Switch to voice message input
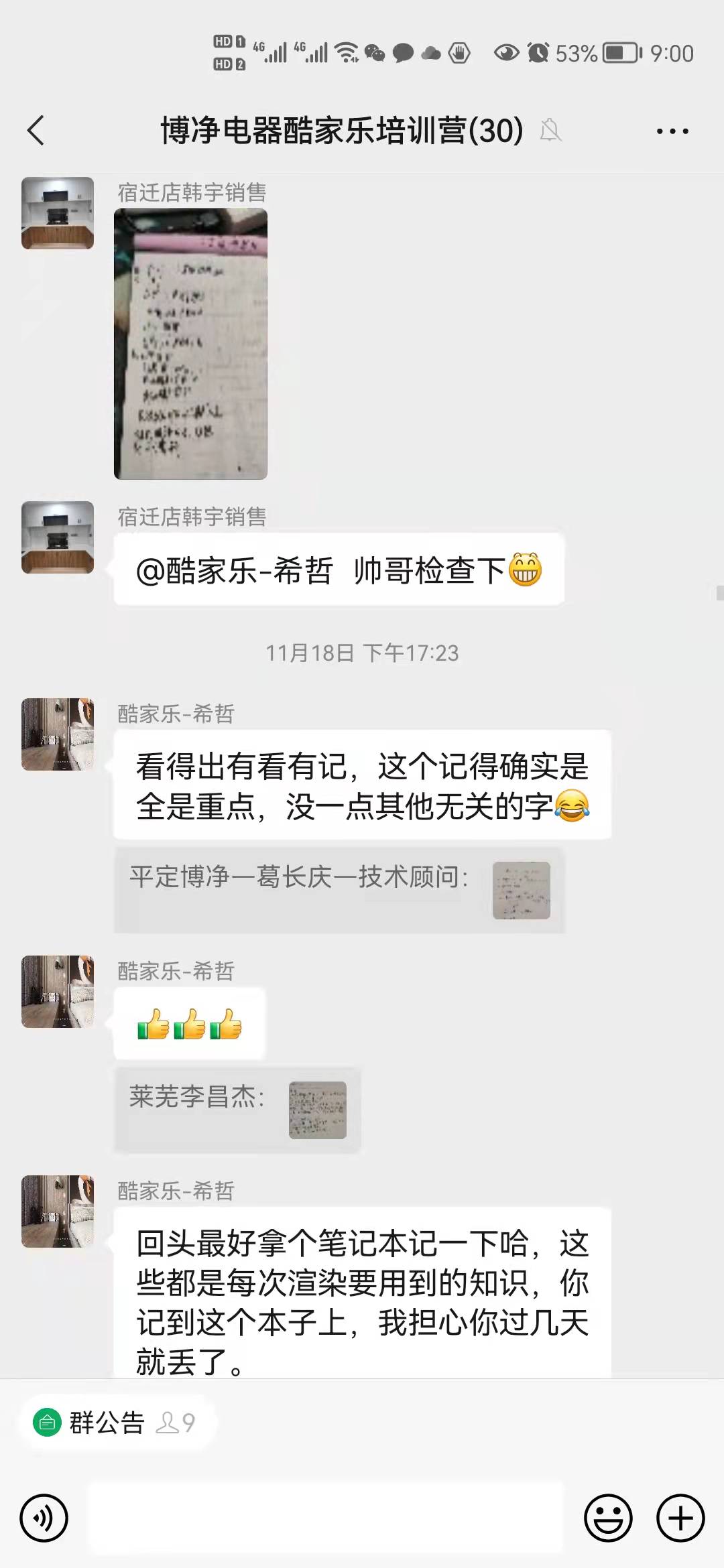The height and width of the screenshot is (1568, 724). coord(44,1518)
